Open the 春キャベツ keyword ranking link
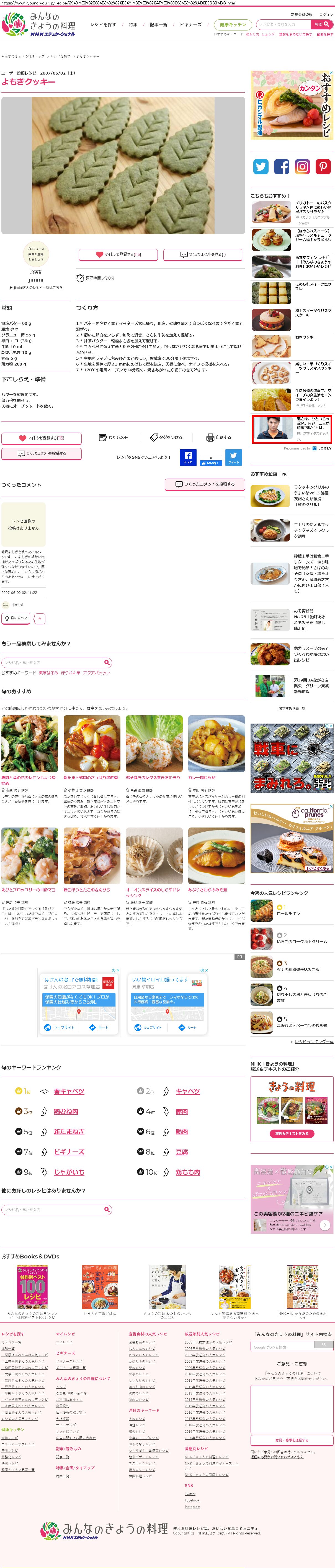The image size is (335, 1568). [69, 1091]
